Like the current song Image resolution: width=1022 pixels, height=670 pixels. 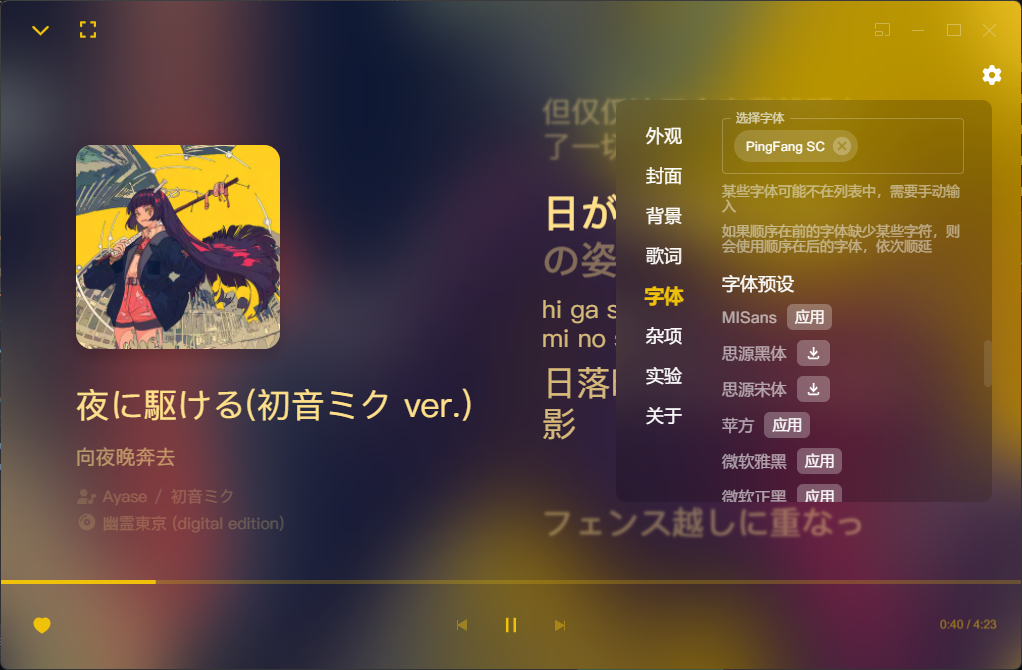coord(42,625)
